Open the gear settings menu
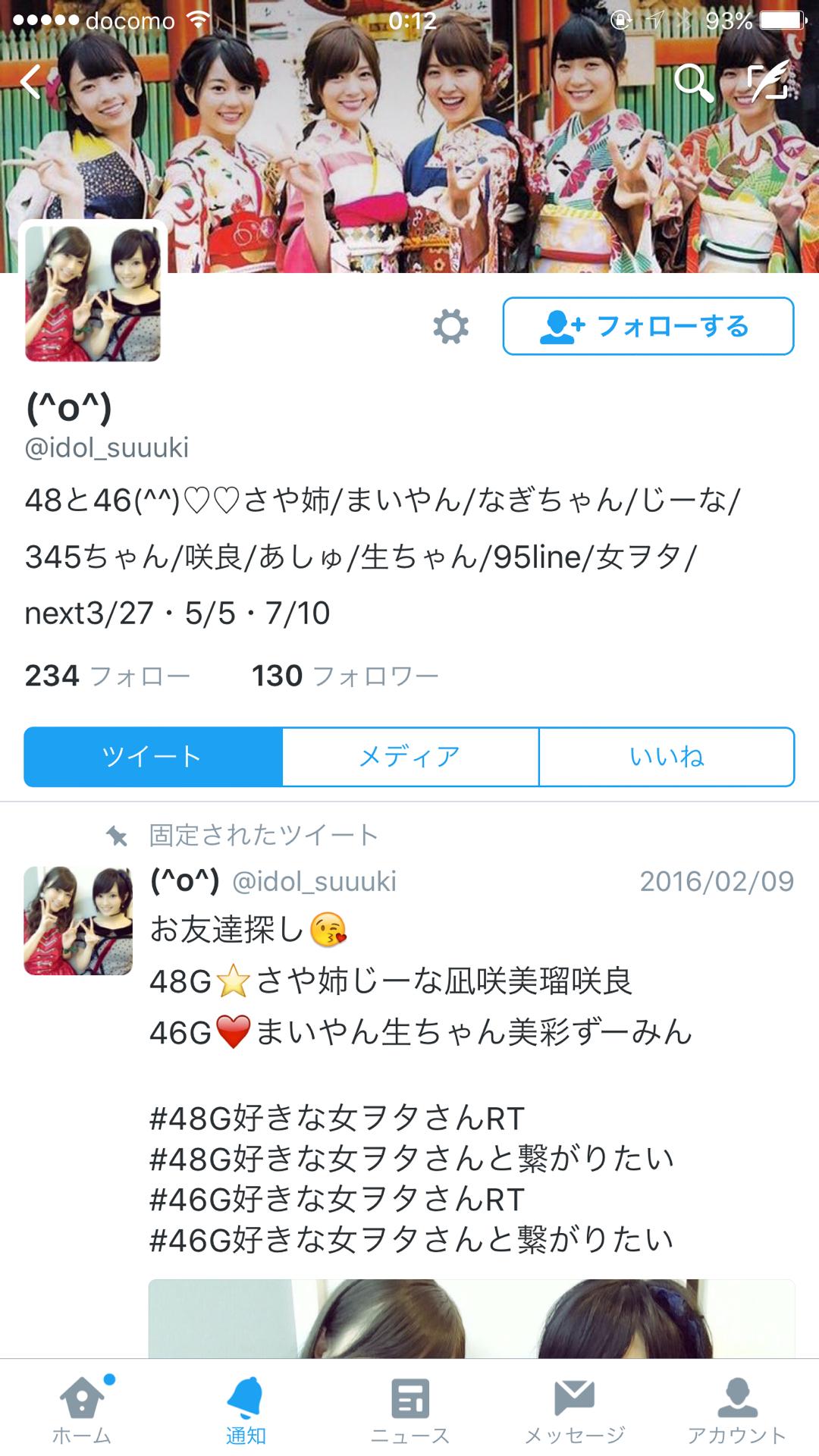 click(x=450, y=327)
